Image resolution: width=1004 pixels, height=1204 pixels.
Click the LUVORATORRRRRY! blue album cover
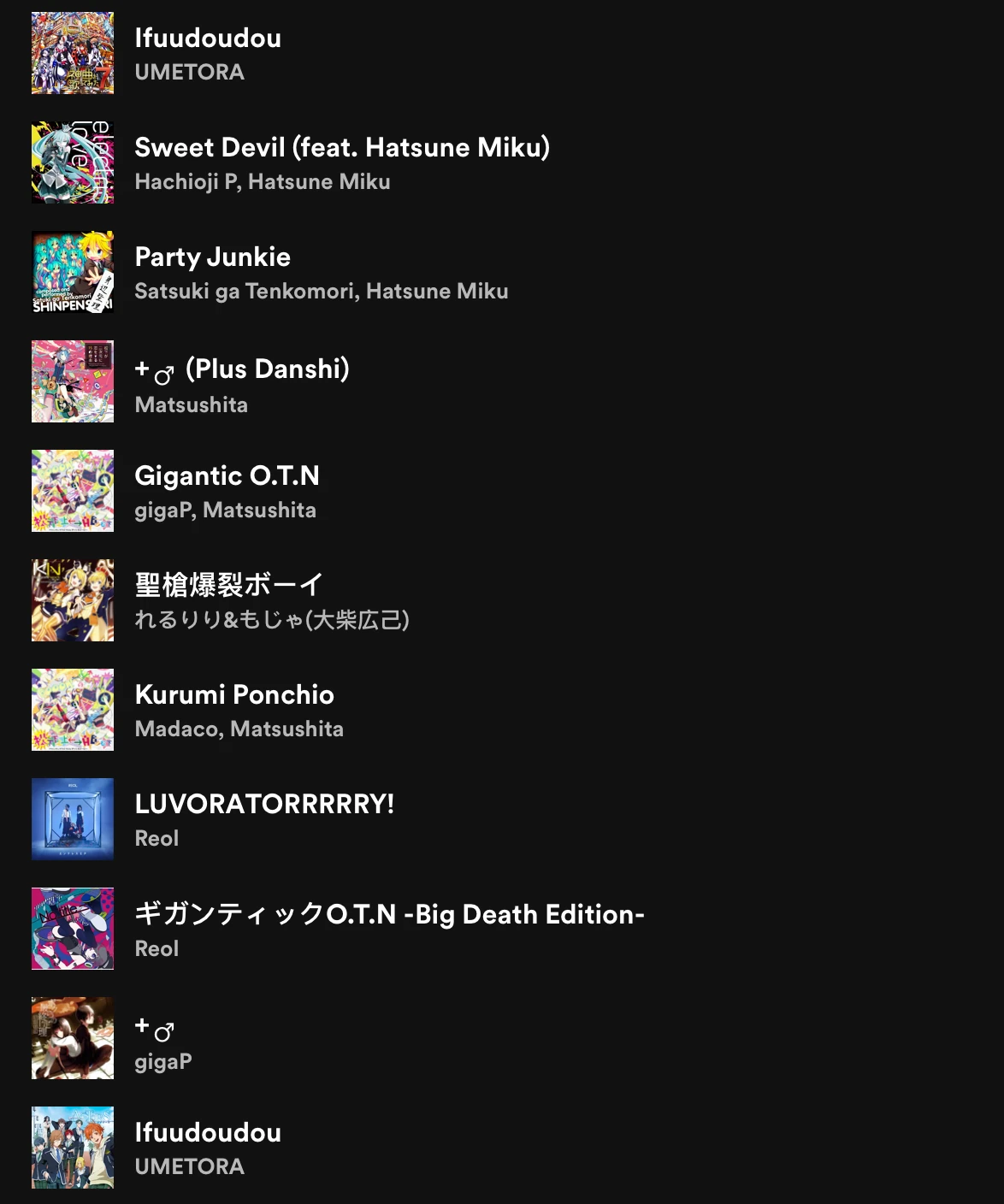[73, 819]
